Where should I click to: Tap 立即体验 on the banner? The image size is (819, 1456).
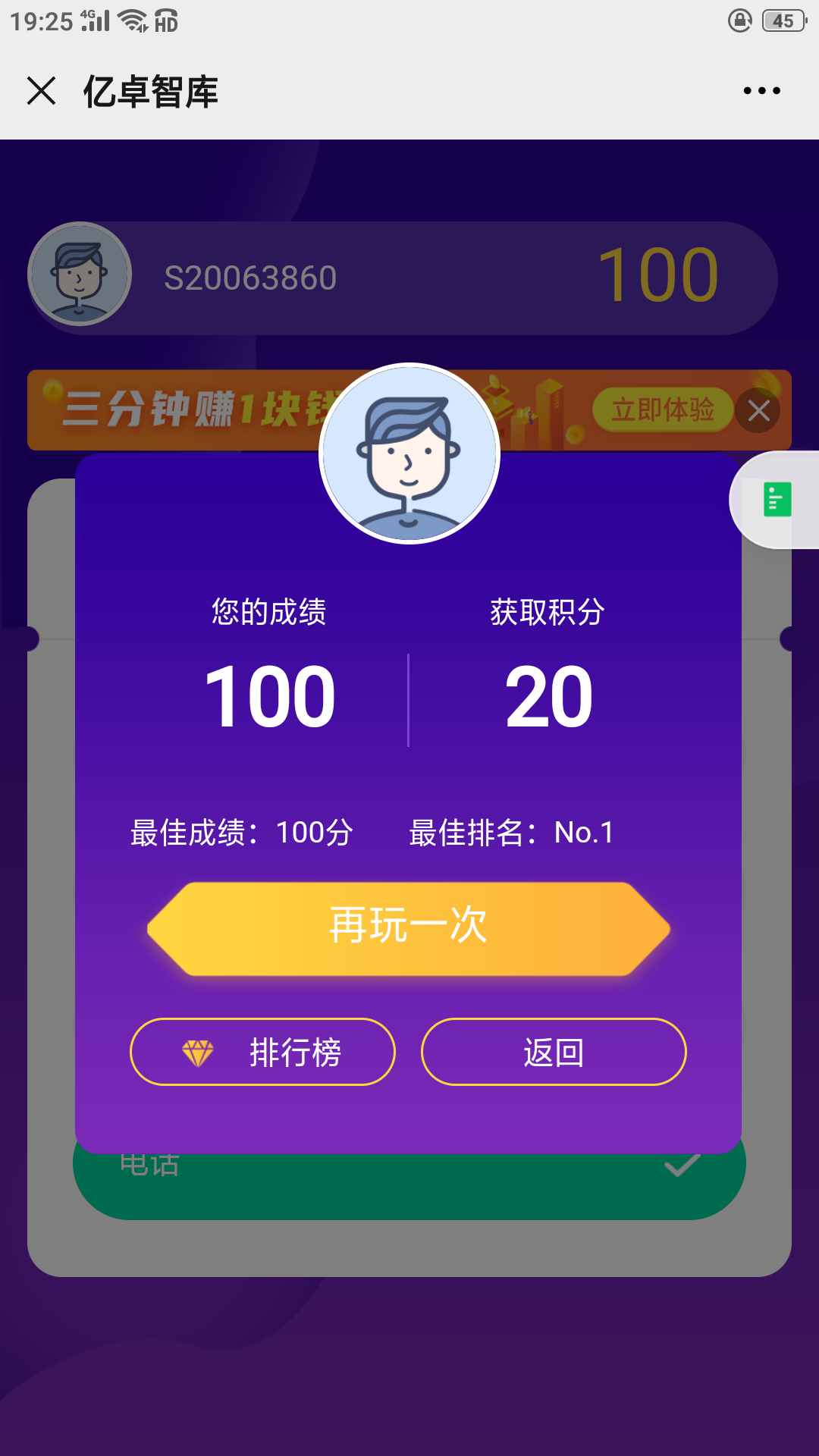click(x=662, y=410)
